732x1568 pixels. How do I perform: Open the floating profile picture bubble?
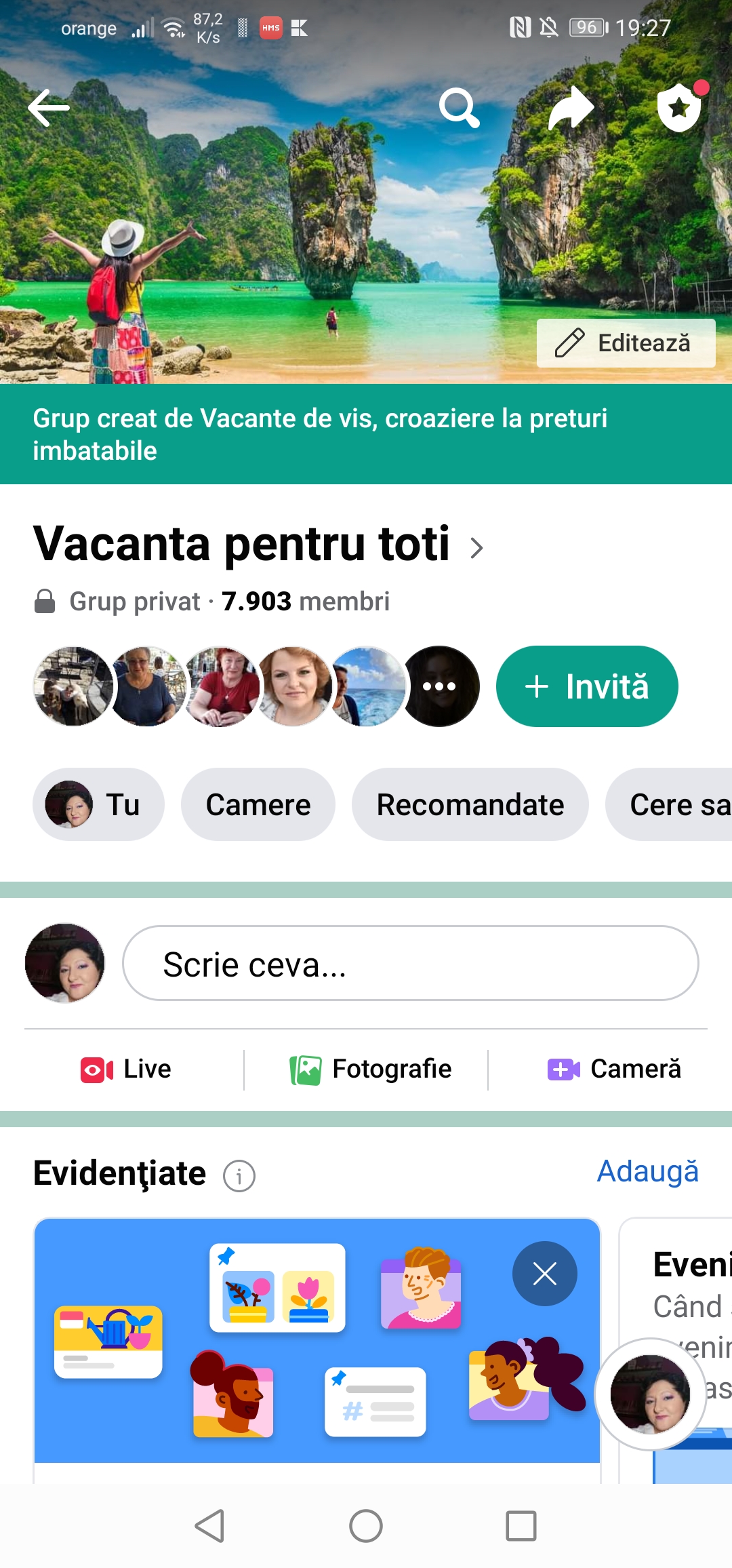pyautogui.click(x=650, y=1394)
